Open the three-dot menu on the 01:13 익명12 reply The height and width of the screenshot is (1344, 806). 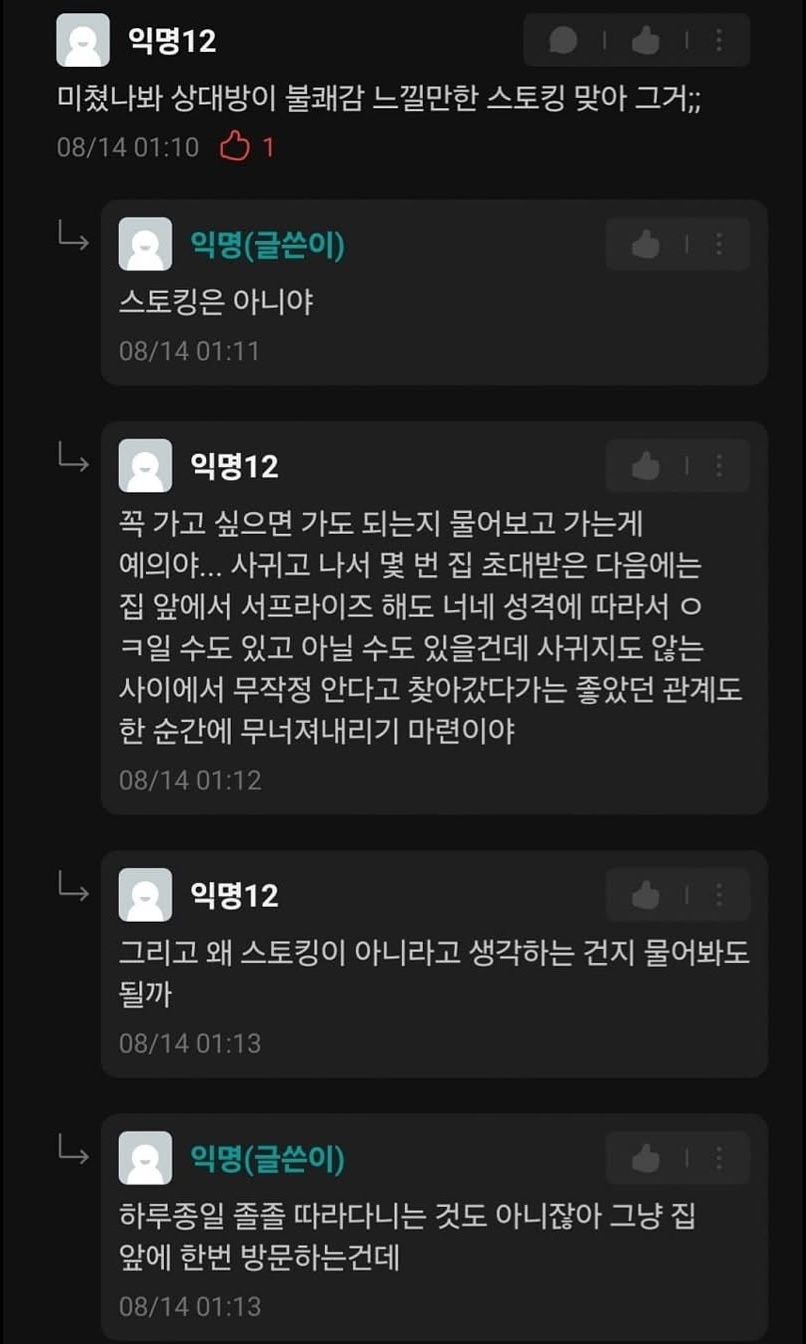pos(718,894)
